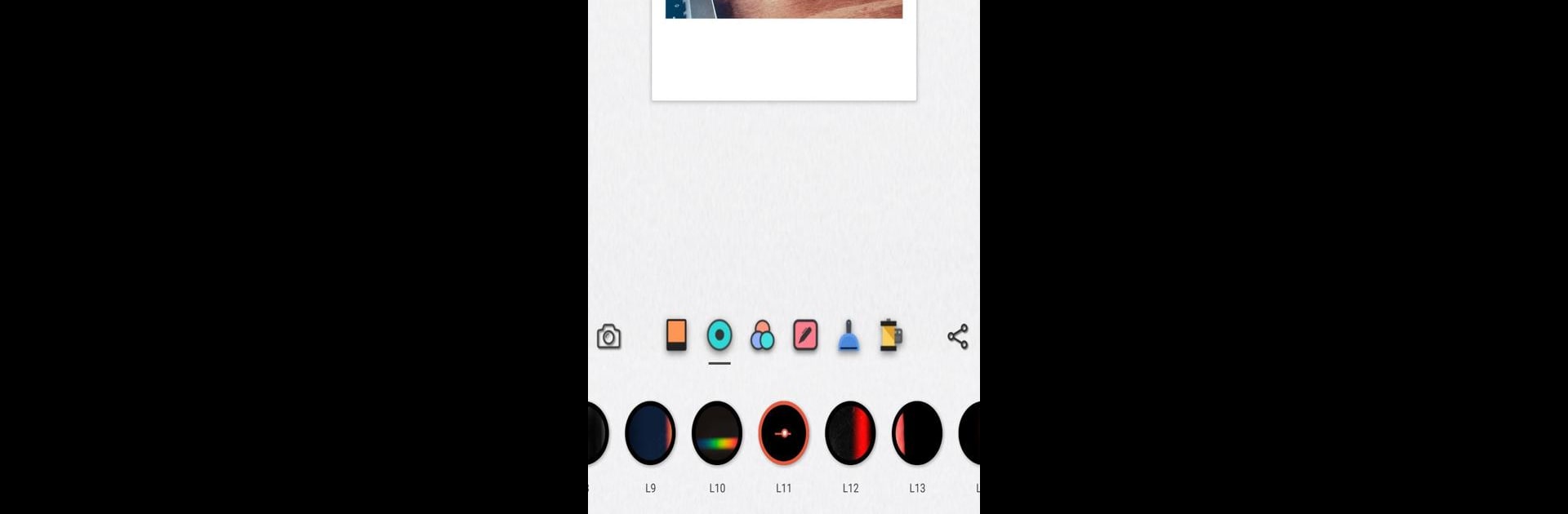
Task: Open the blue brush tool
Action: click(849, 335)
